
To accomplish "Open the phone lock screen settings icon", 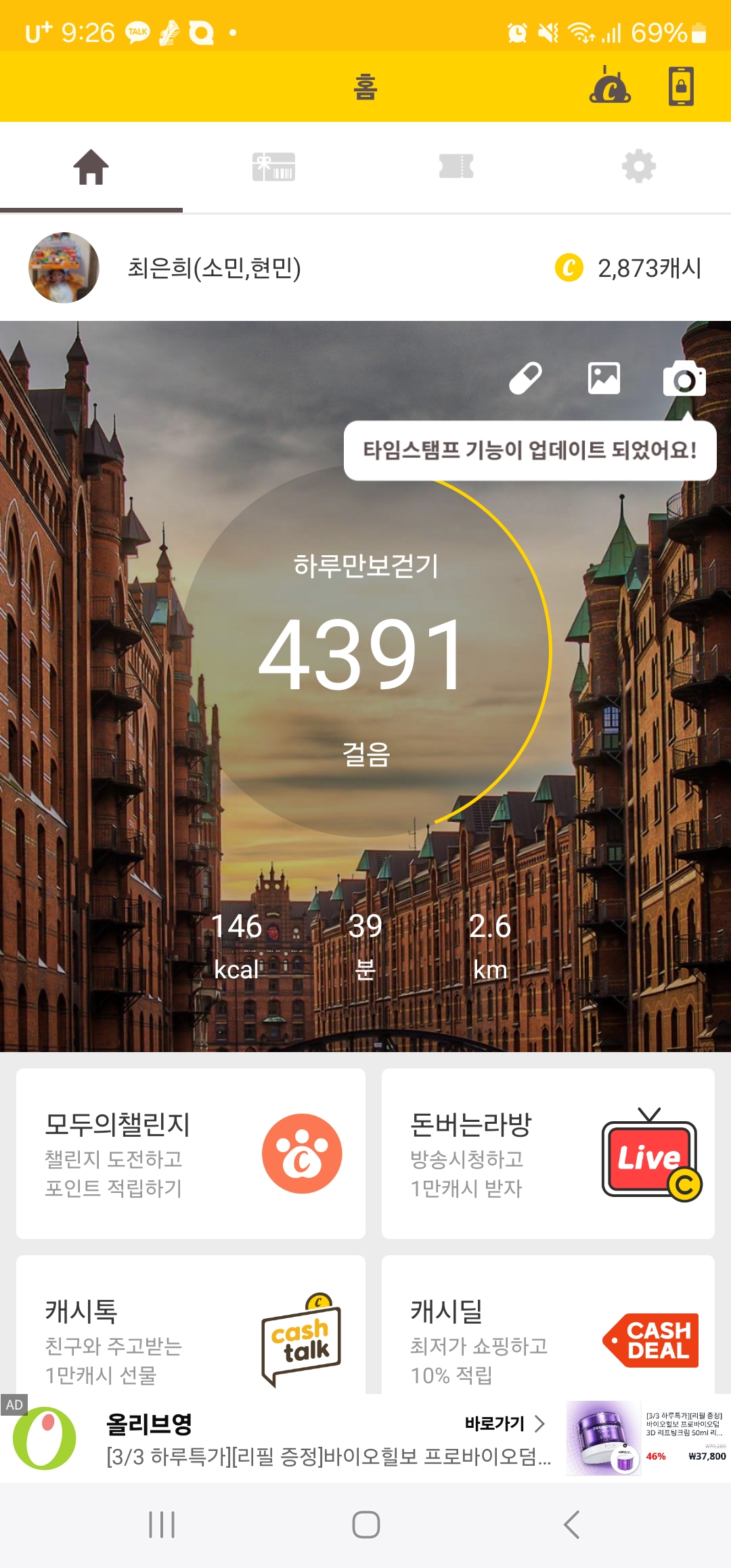I will [x=681, y=87].
